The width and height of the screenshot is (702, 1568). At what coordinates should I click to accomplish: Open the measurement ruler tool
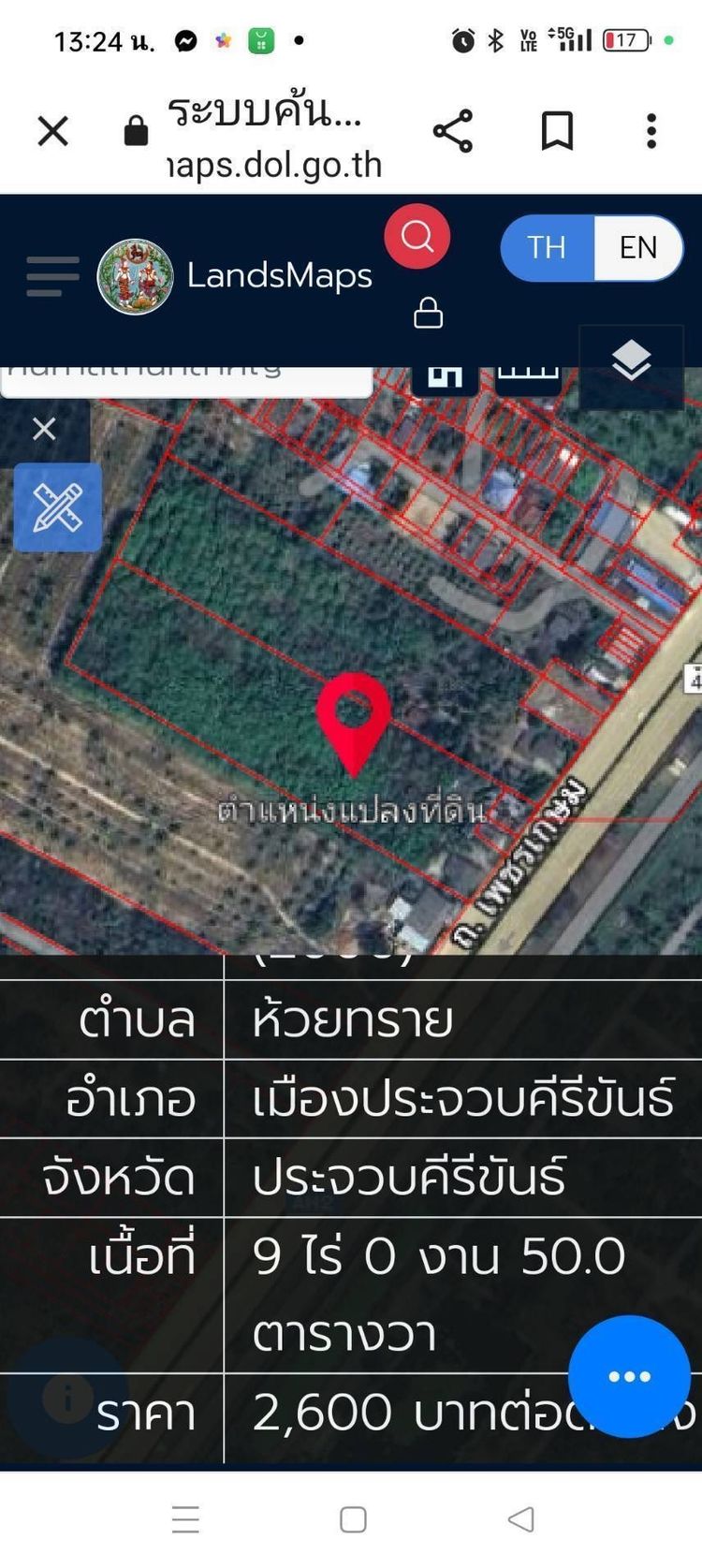(58, 508)
